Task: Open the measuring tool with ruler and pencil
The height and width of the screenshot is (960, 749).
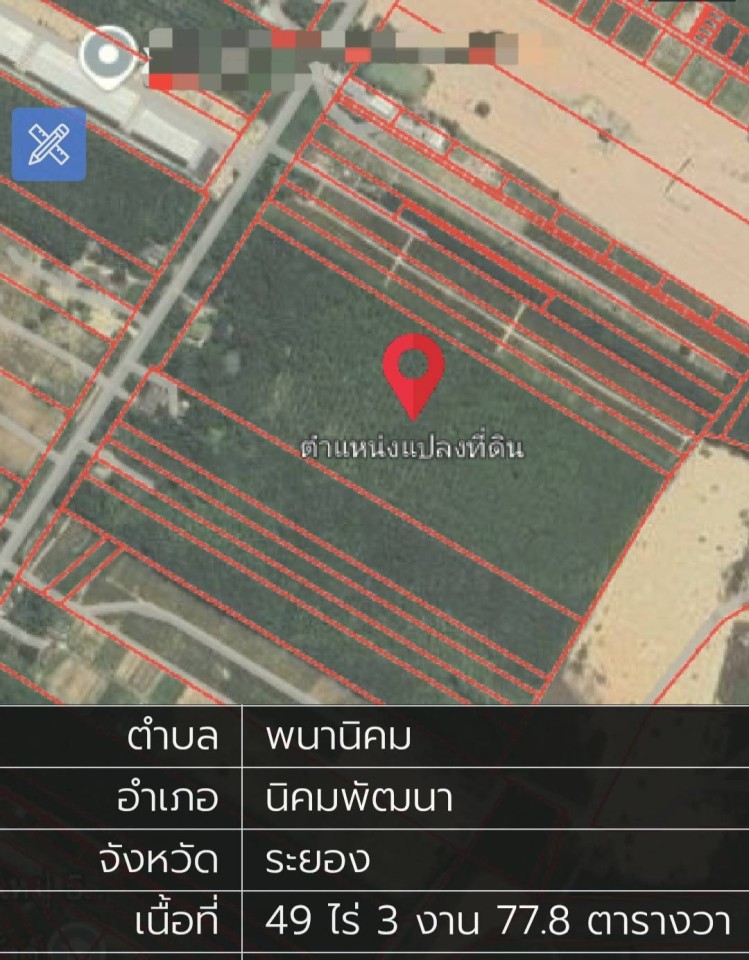Action: pos(48,144)
